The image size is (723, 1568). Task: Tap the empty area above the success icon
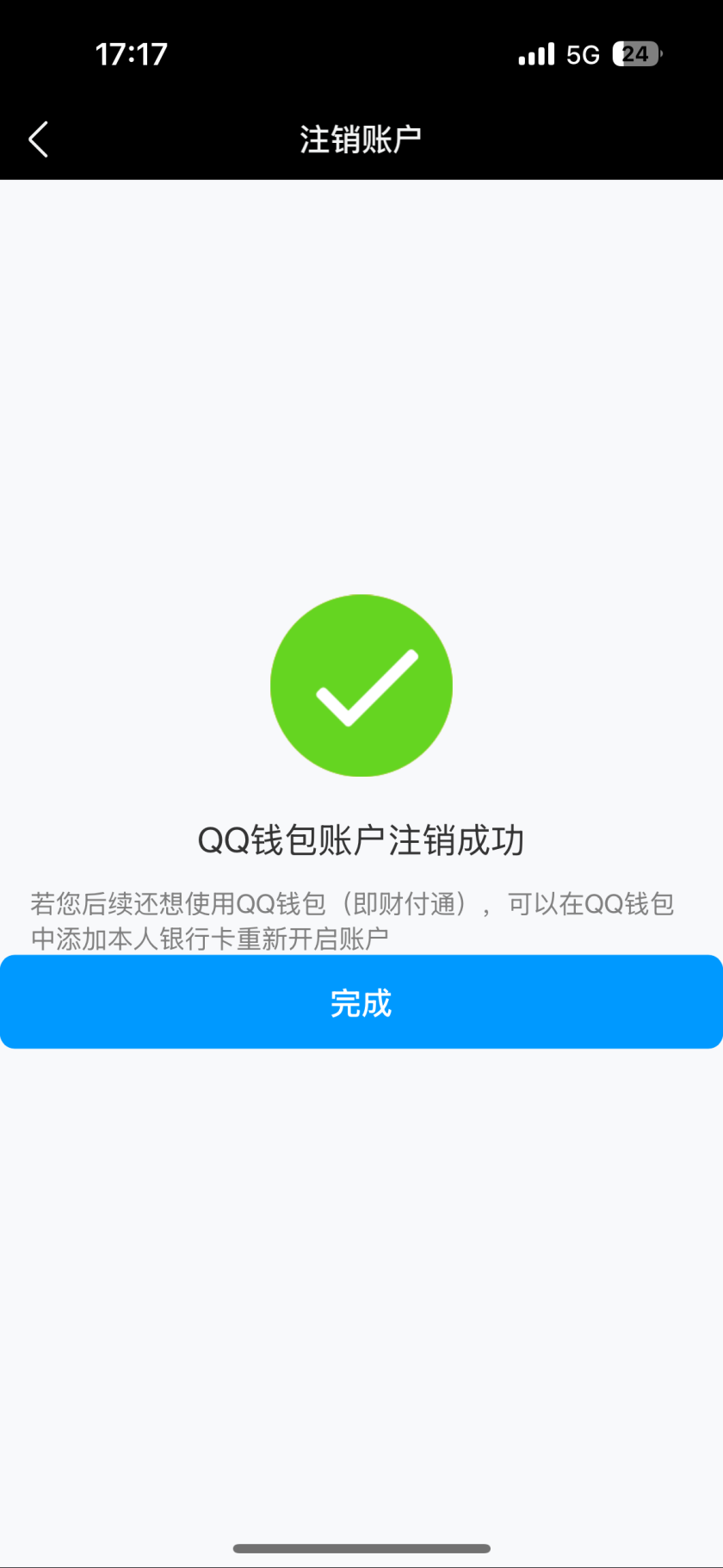click(361, 387)
